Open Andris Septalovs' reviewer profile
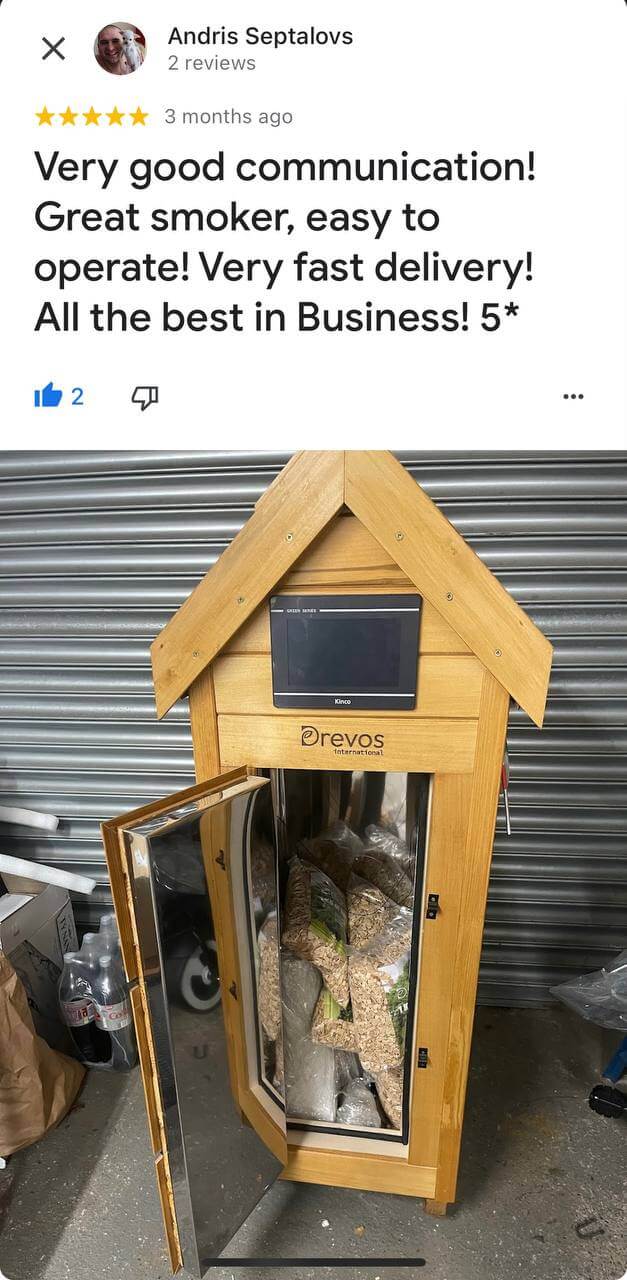 tap(259, 37)
